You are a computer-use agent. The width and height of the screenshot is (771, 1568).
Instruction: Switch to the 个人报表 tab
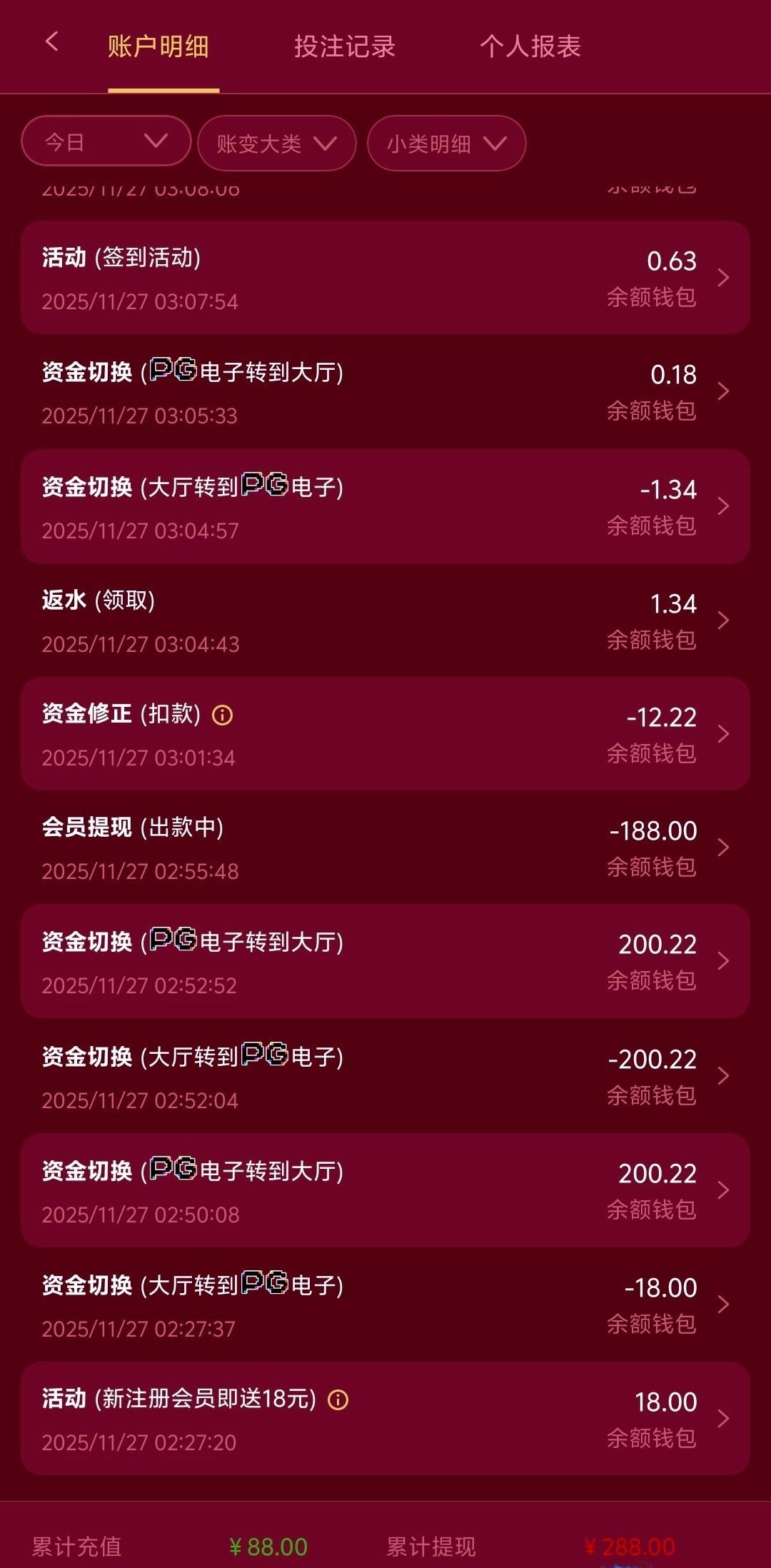(530, 47)
